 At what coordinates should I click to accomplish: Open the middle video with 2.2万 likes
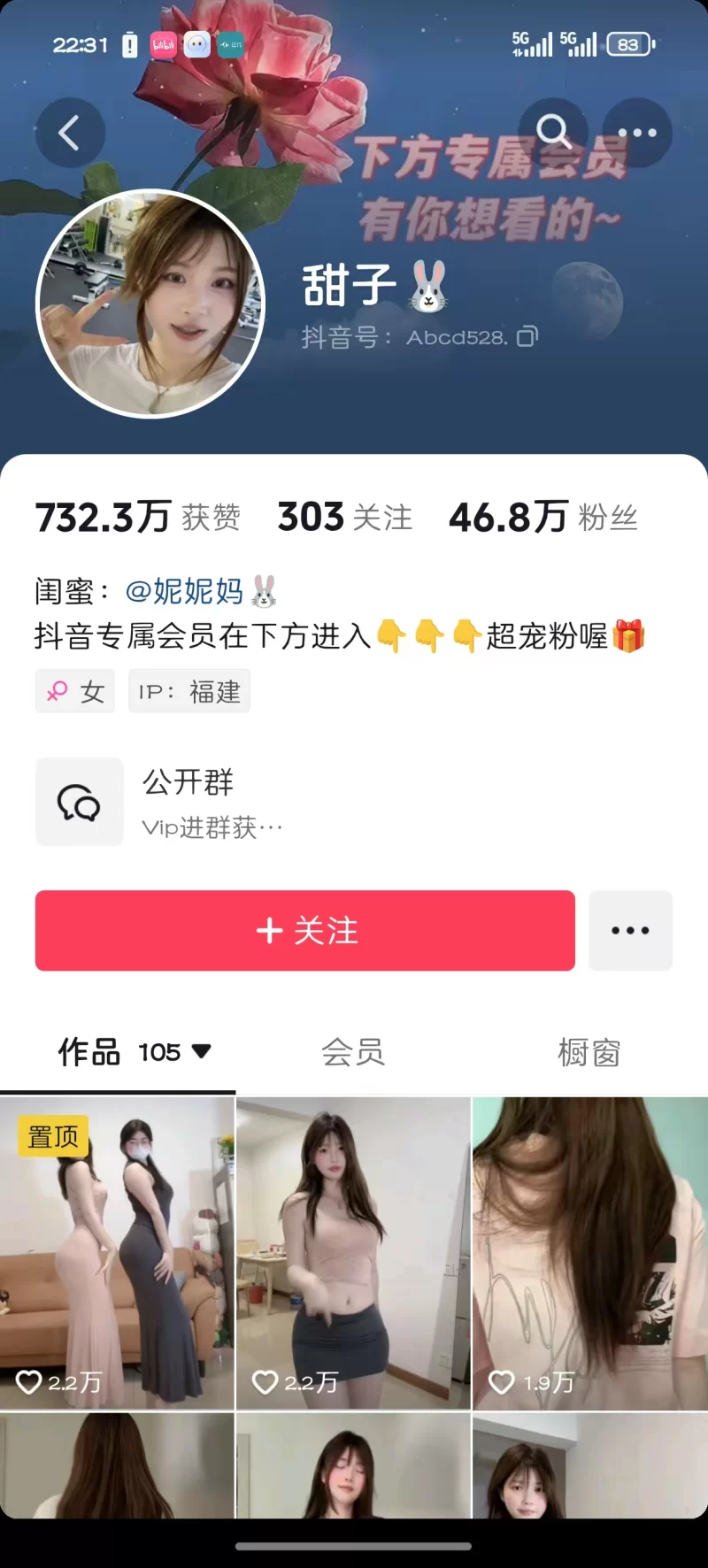pyautogui.click(x=353, y=1252)
